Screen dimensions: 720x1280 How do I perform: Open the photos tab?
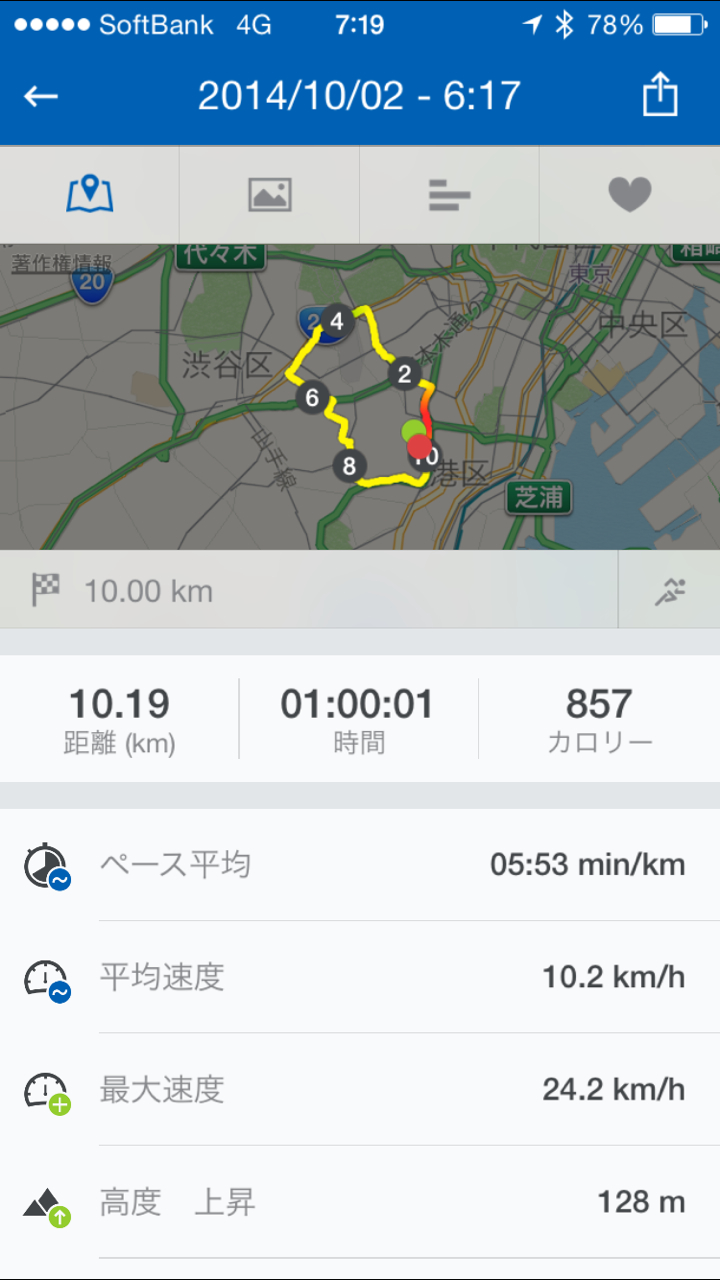pos(270,194)
